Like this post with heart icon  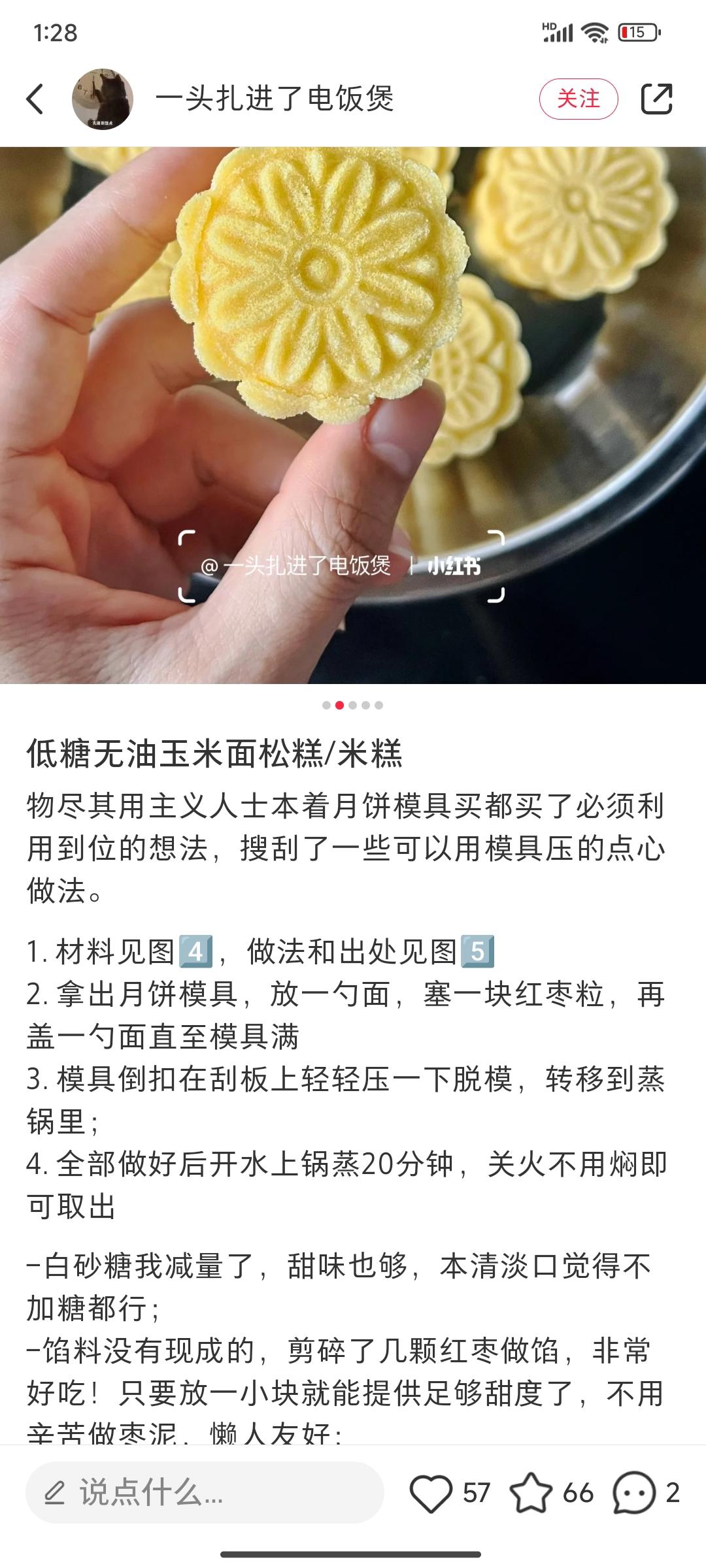pyautogui.click(x=431, y=1492)
